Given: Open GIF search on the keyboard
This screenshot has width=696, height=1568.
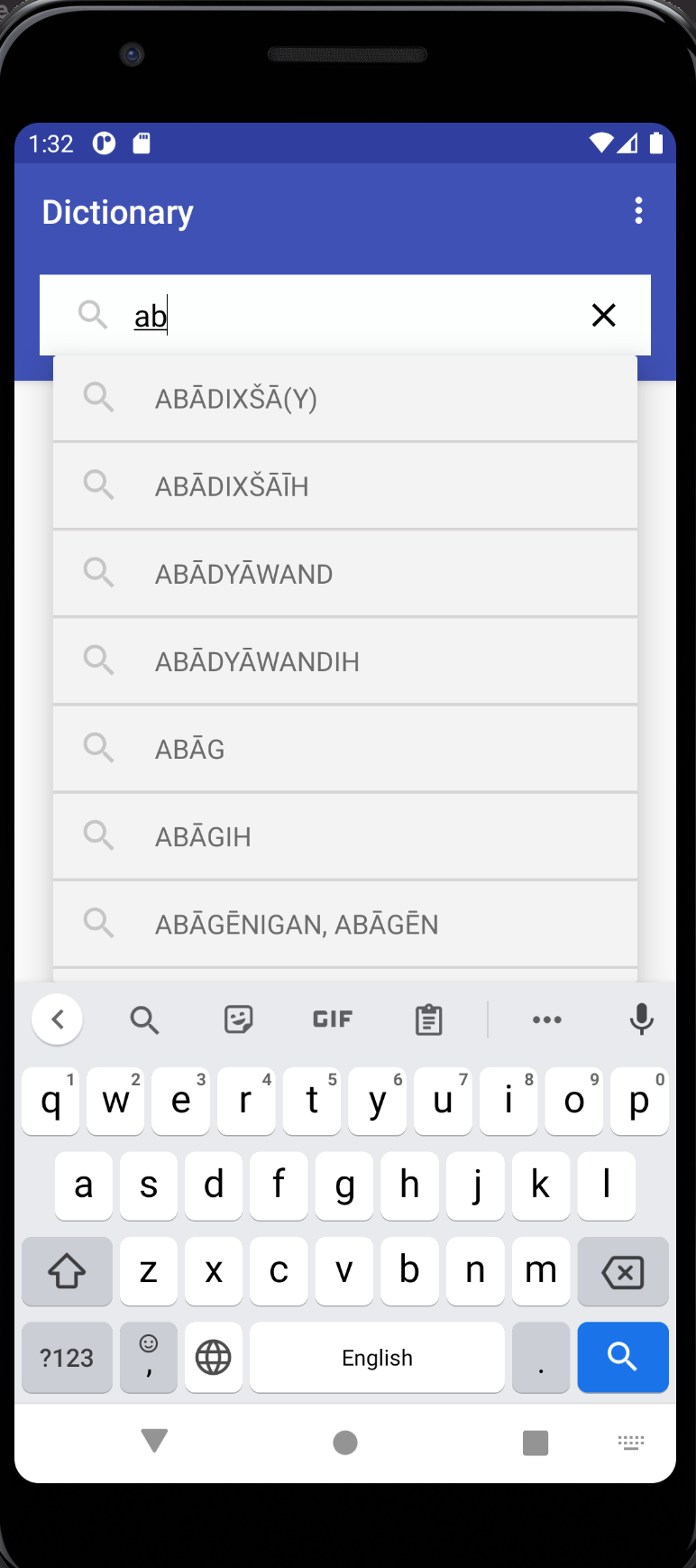Looking at the screenshot, I should pos(332,1019).
